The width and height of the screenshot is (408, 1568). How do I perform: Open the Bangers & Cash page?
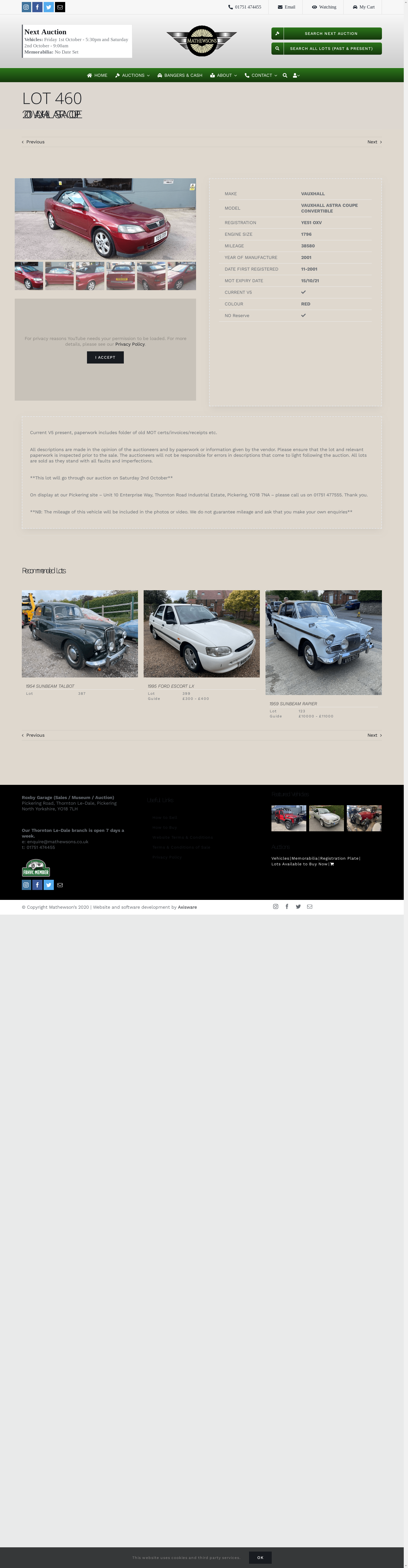click(180, 75)
